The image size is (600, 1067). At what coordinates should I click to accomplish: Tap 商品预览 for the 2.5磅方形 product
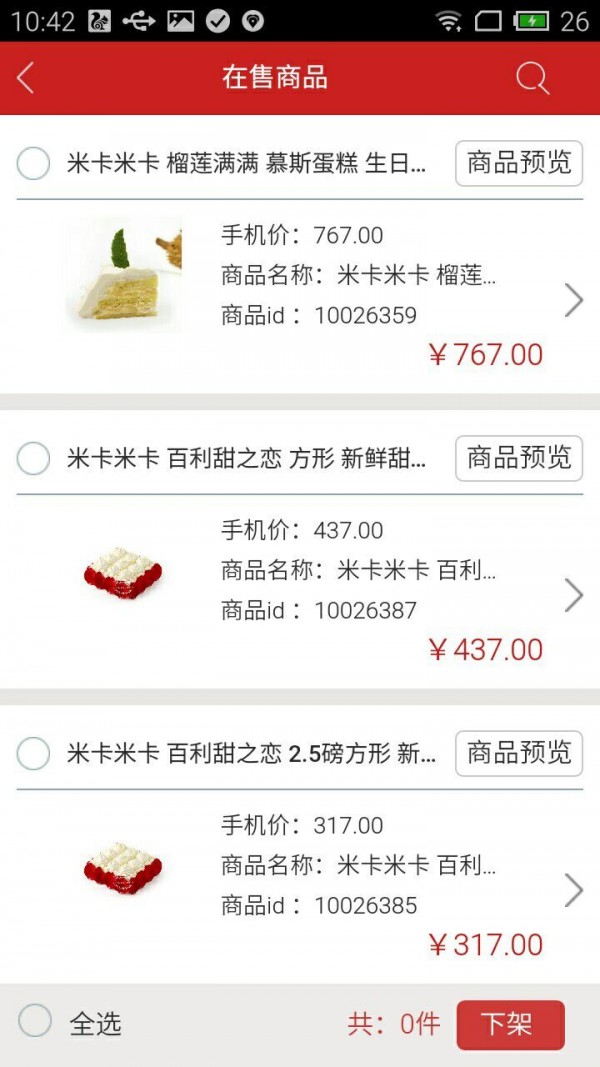(519, 753)
